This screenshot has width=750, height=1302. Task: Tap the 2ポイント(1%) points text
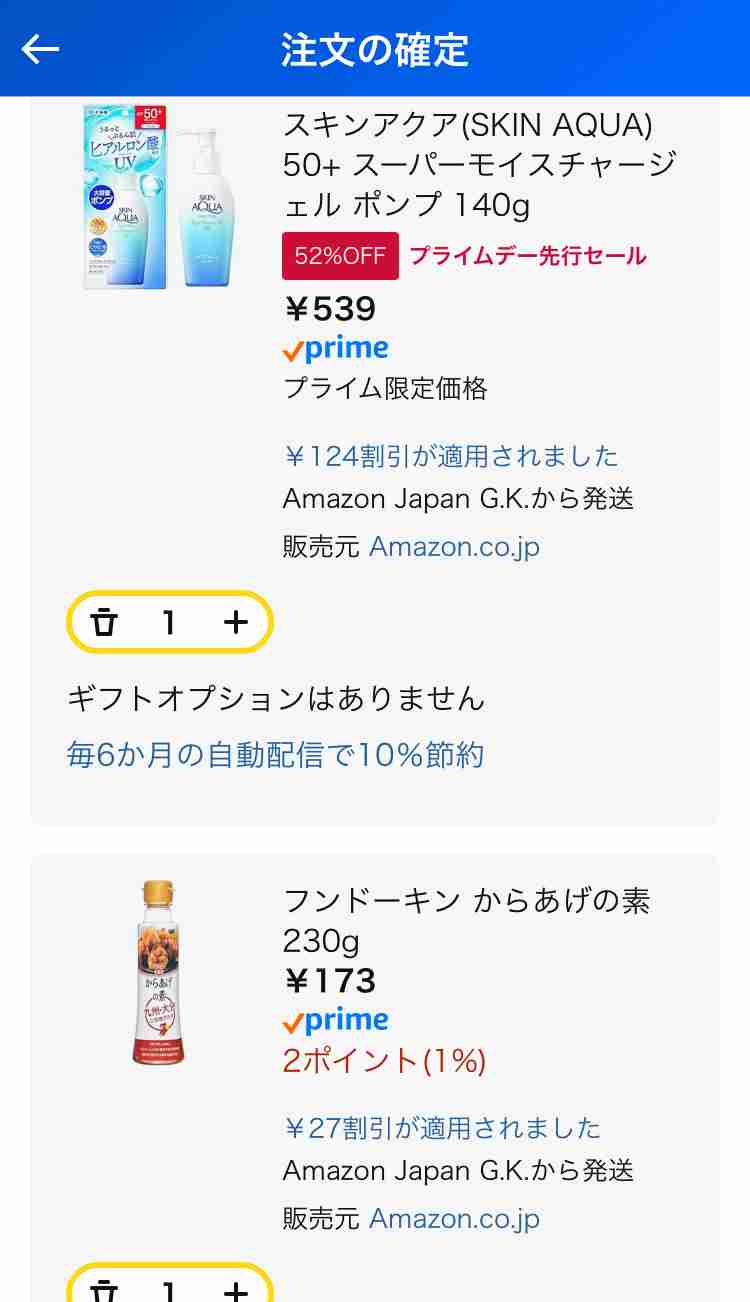[382, 1063]
